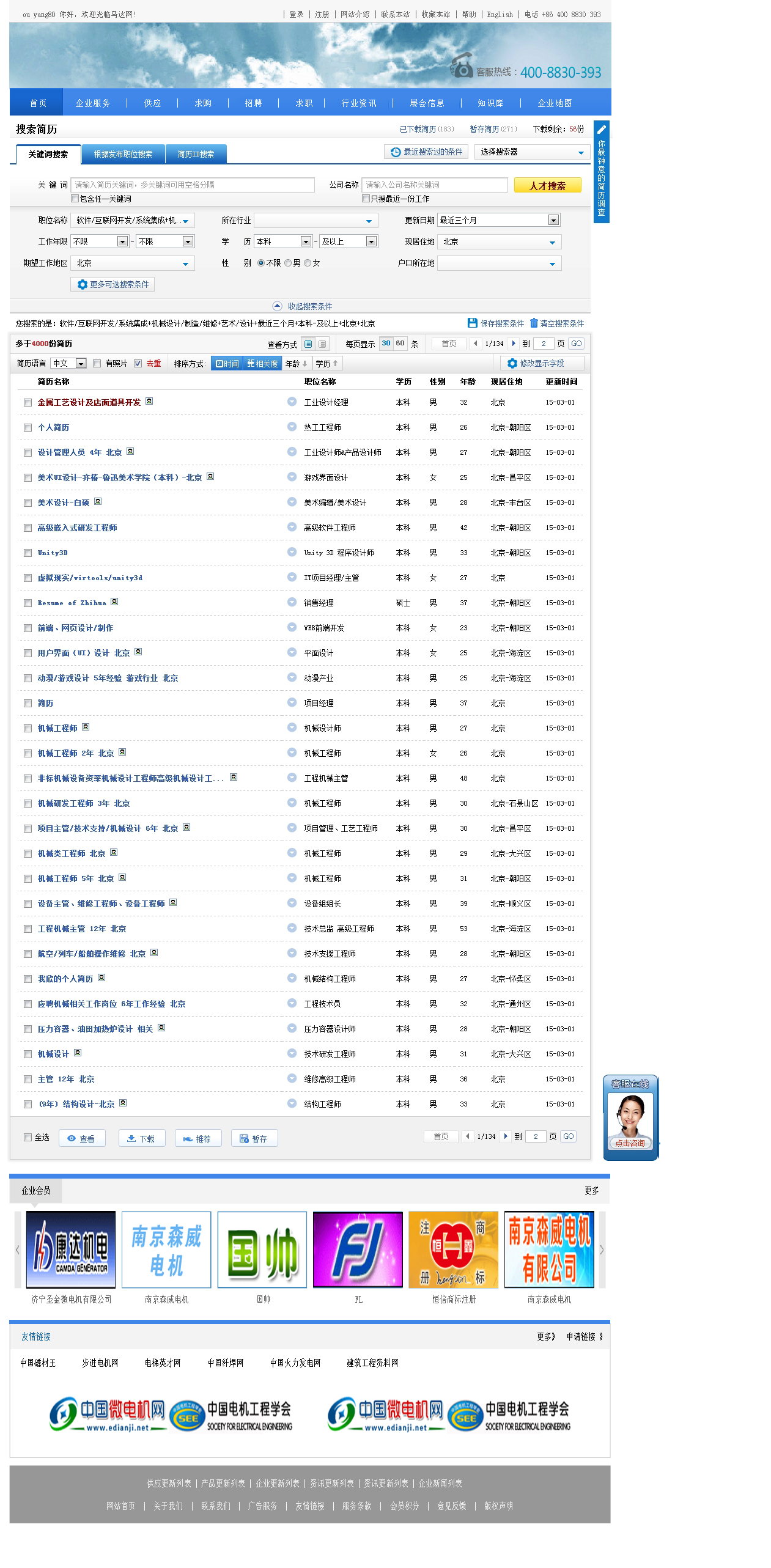Tap the 人才搜索 search button
Screen dimensions: 771x1568
tap(547, 185)
